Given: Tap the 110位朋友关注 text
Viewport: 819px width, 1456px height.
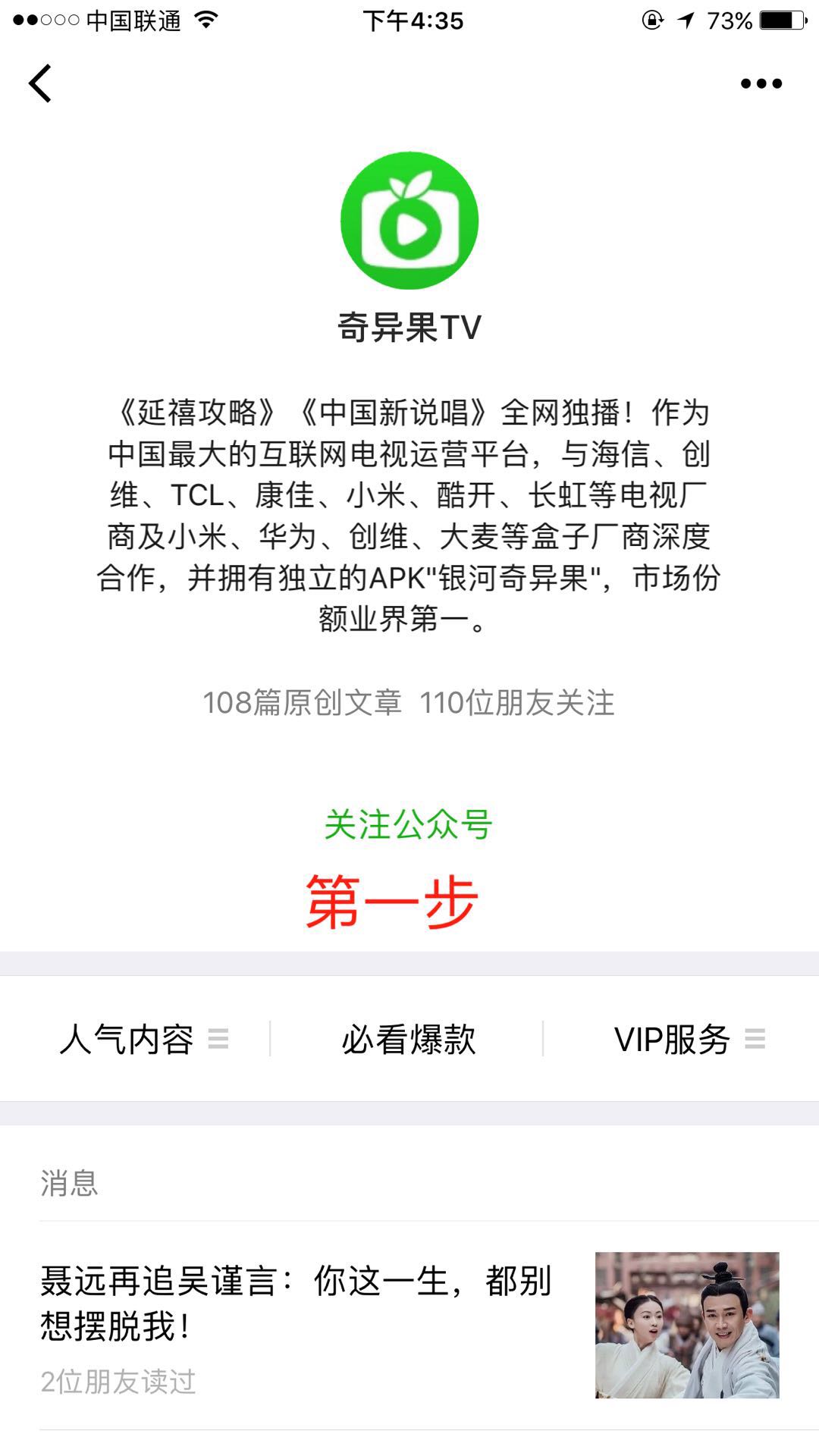Looking at the screenshot, I should (x=519, y=704).
